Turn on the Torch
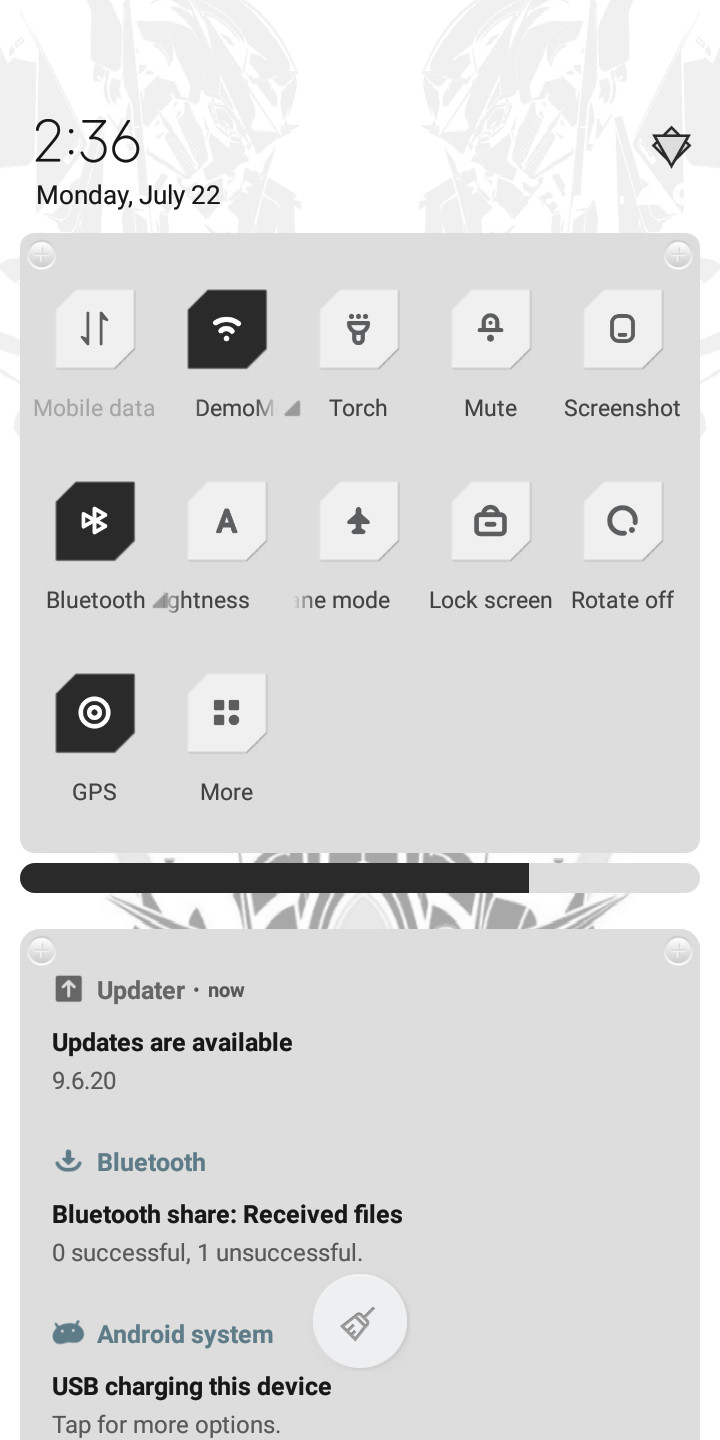 [359, 329]
